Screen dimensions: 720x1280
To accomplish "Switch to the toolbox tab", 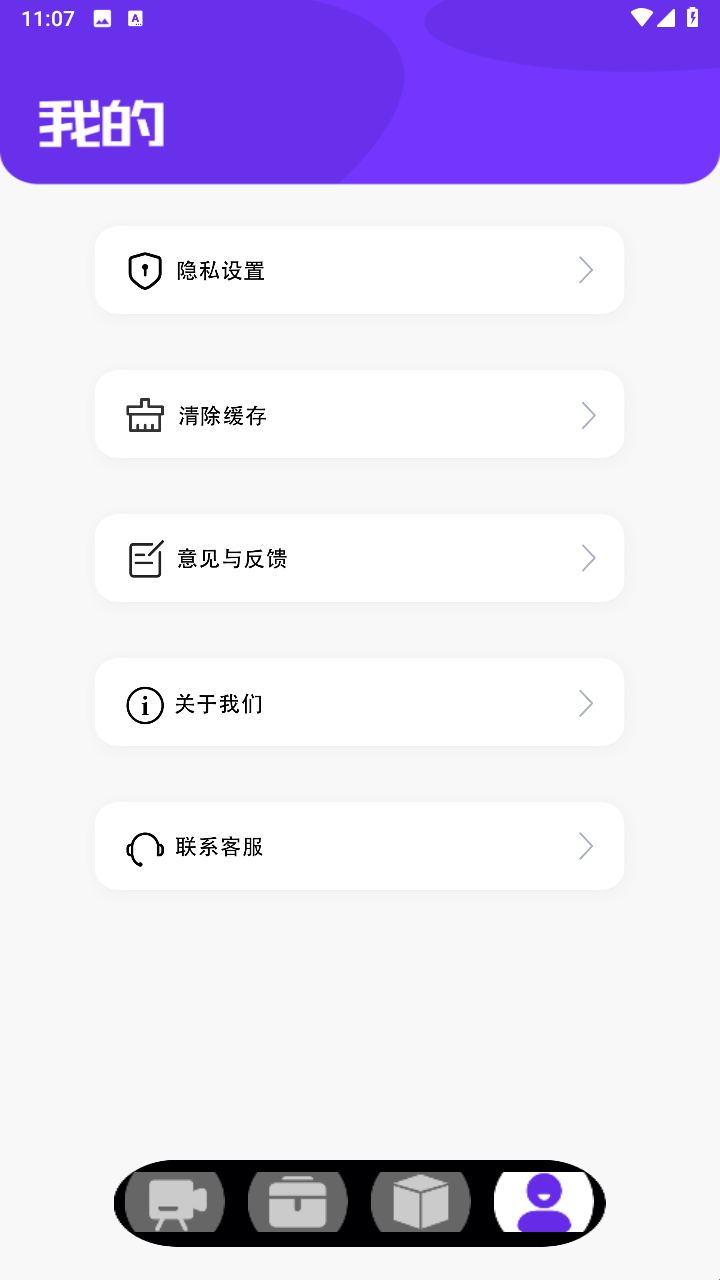I will coord(298,1202).
